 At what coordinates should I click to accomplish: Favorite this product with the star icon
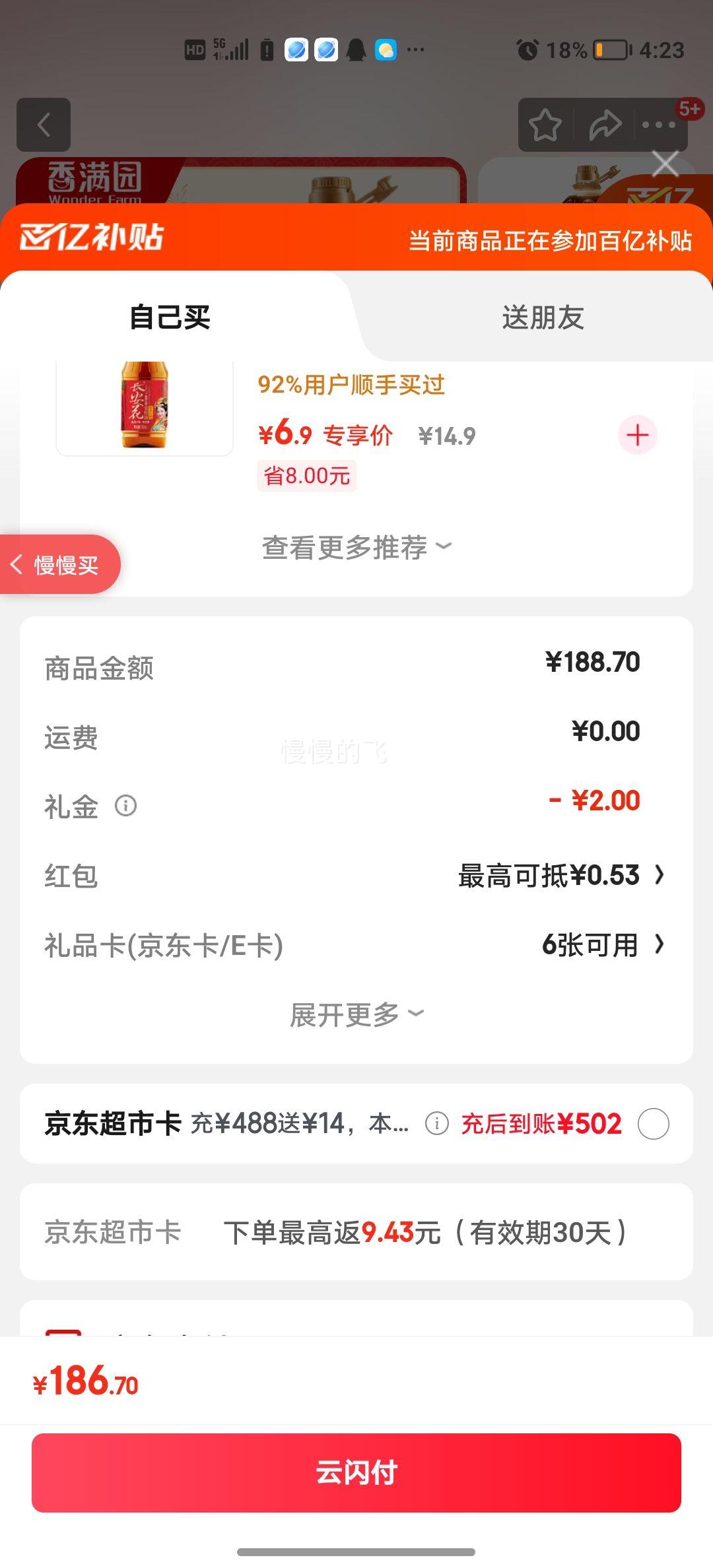pos(545,125)
